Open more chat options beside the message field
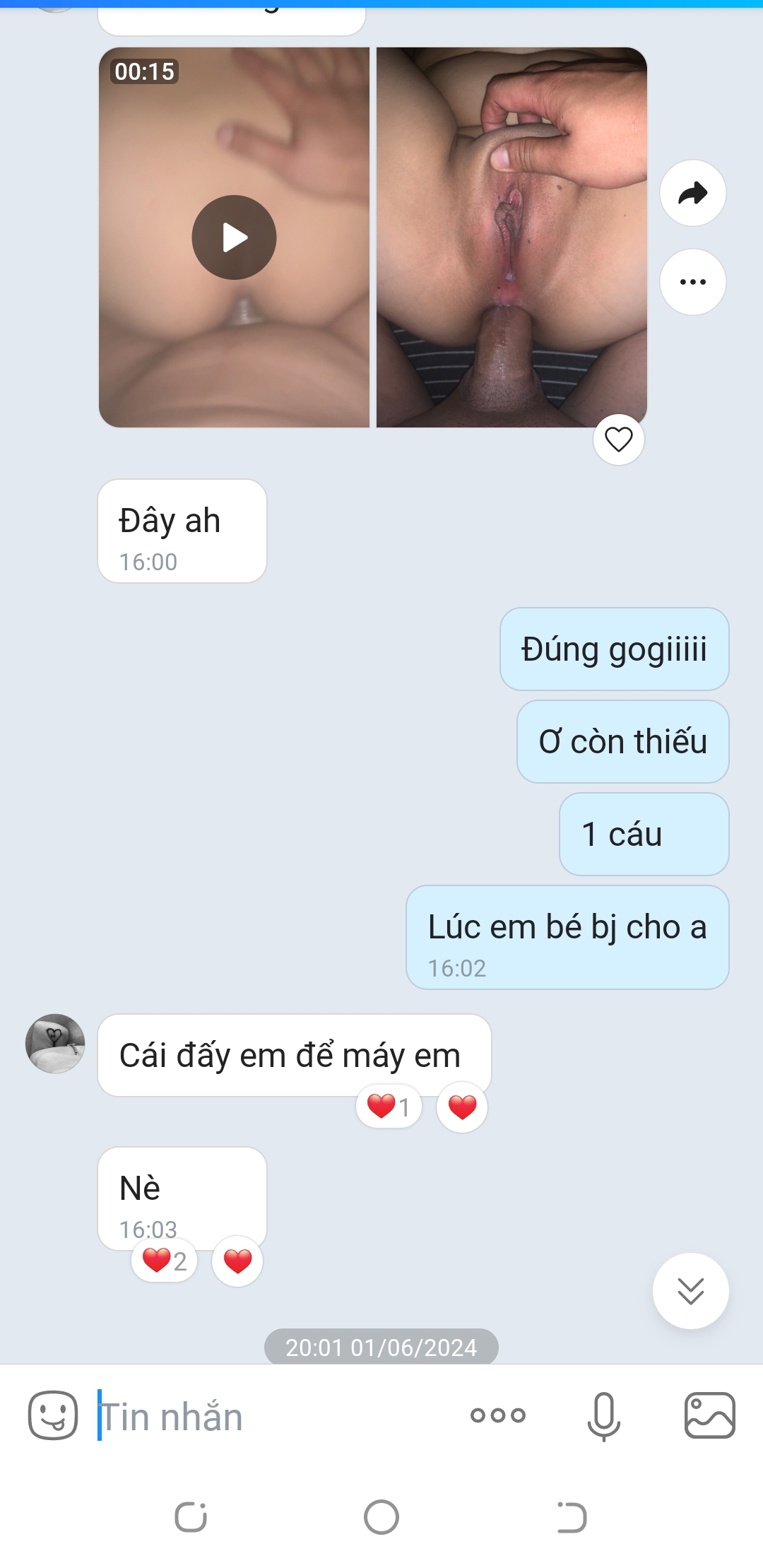This screenshot has height=1568, width=763. point(498,1415)
